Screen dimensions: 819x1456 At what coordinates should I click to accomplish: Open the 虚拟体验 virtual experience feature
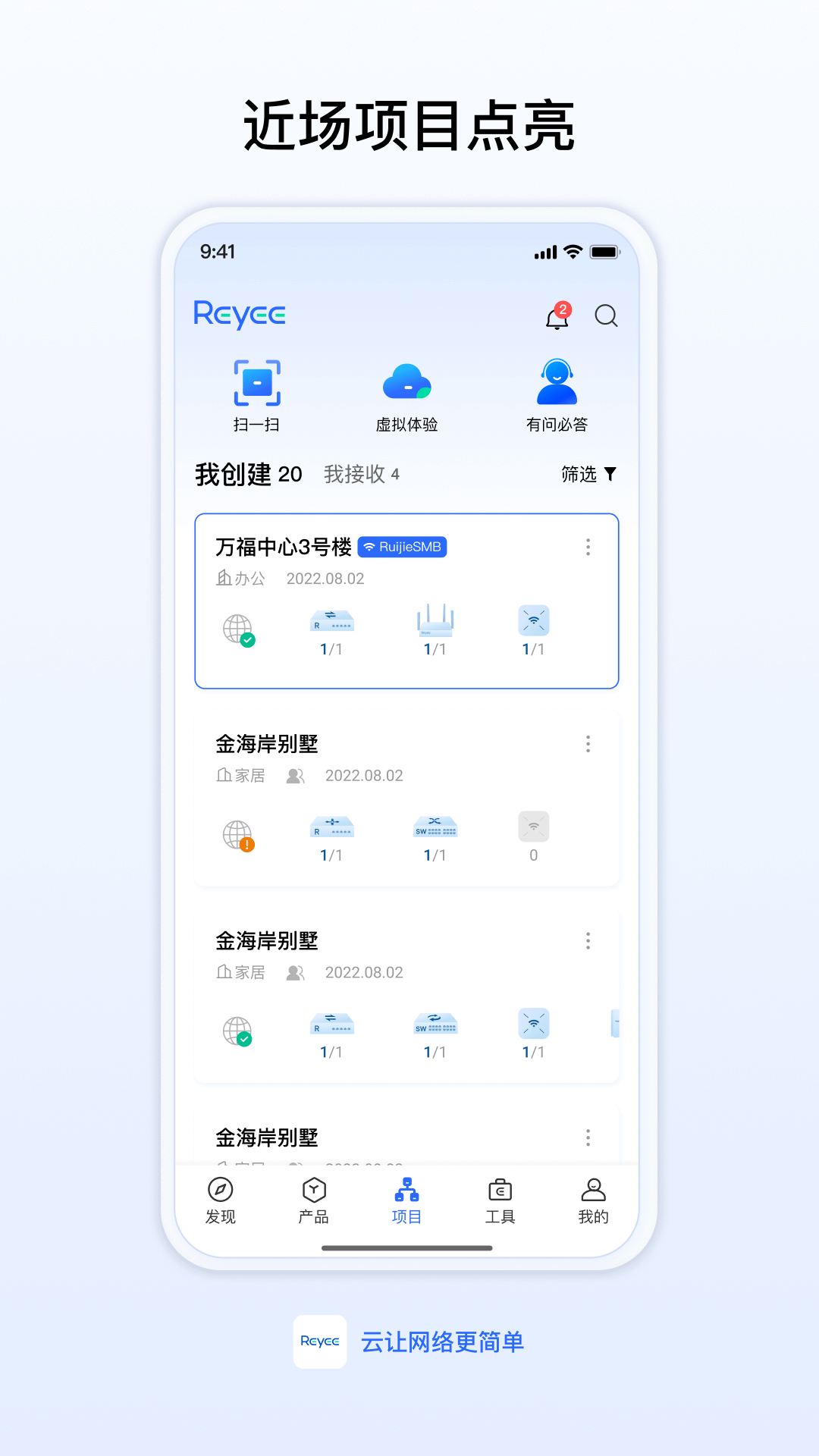[x=406, y=394]
